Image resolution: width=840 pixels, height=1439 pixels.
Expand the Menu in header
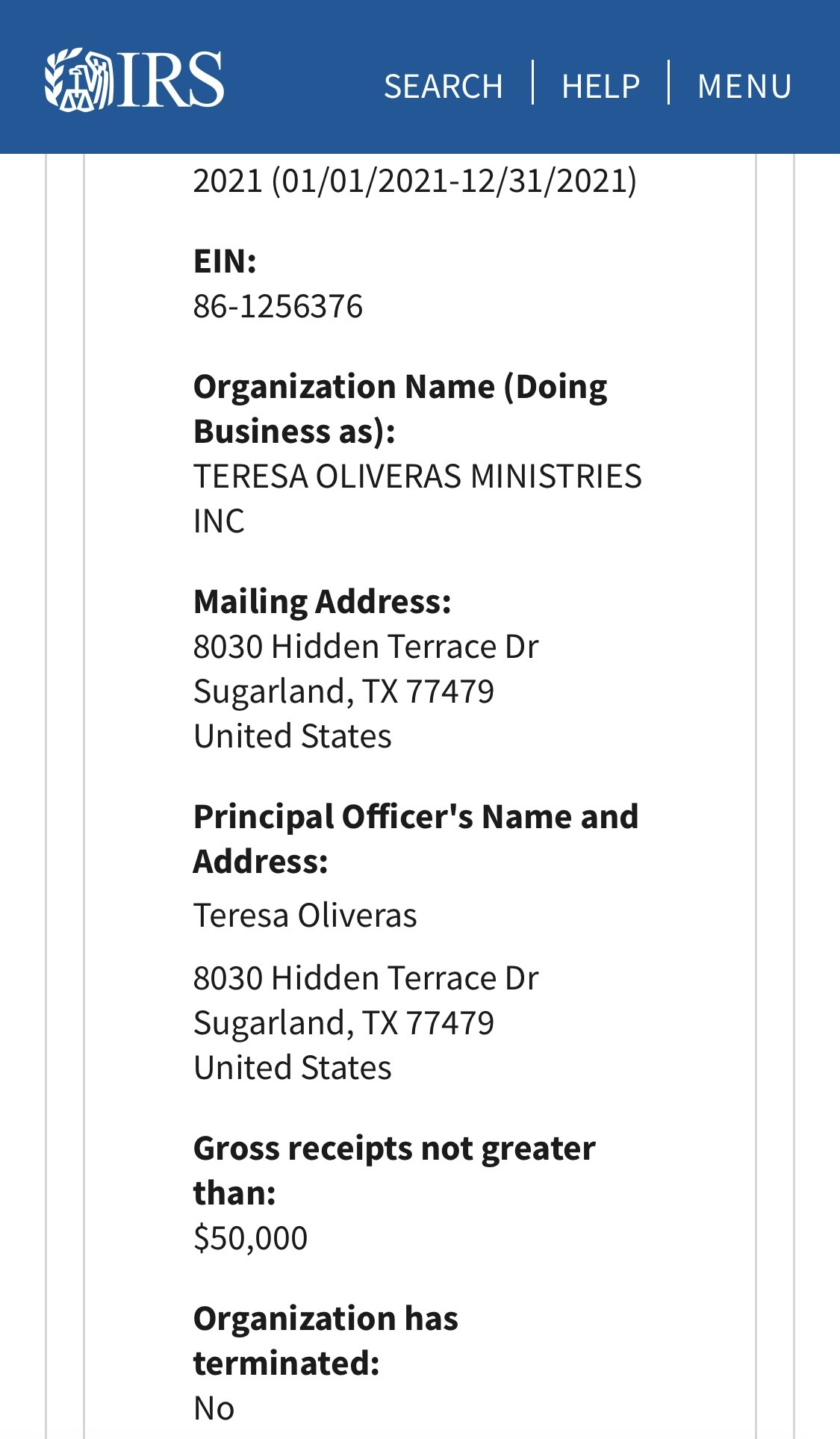744,87
